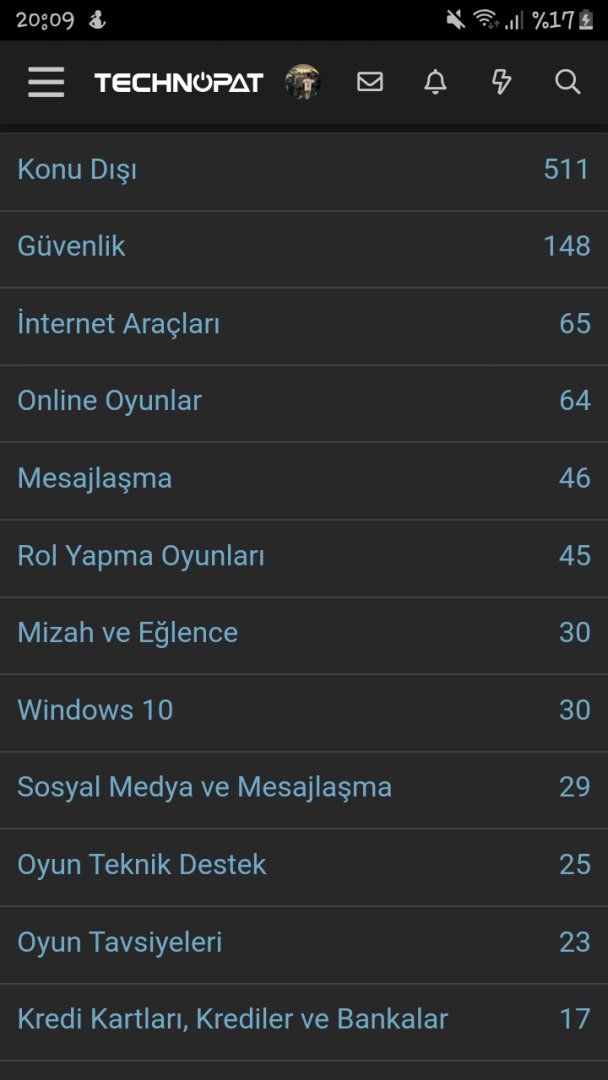
Task: Open Oyun Tavsiyeleri category
Action: coord(119,942)
